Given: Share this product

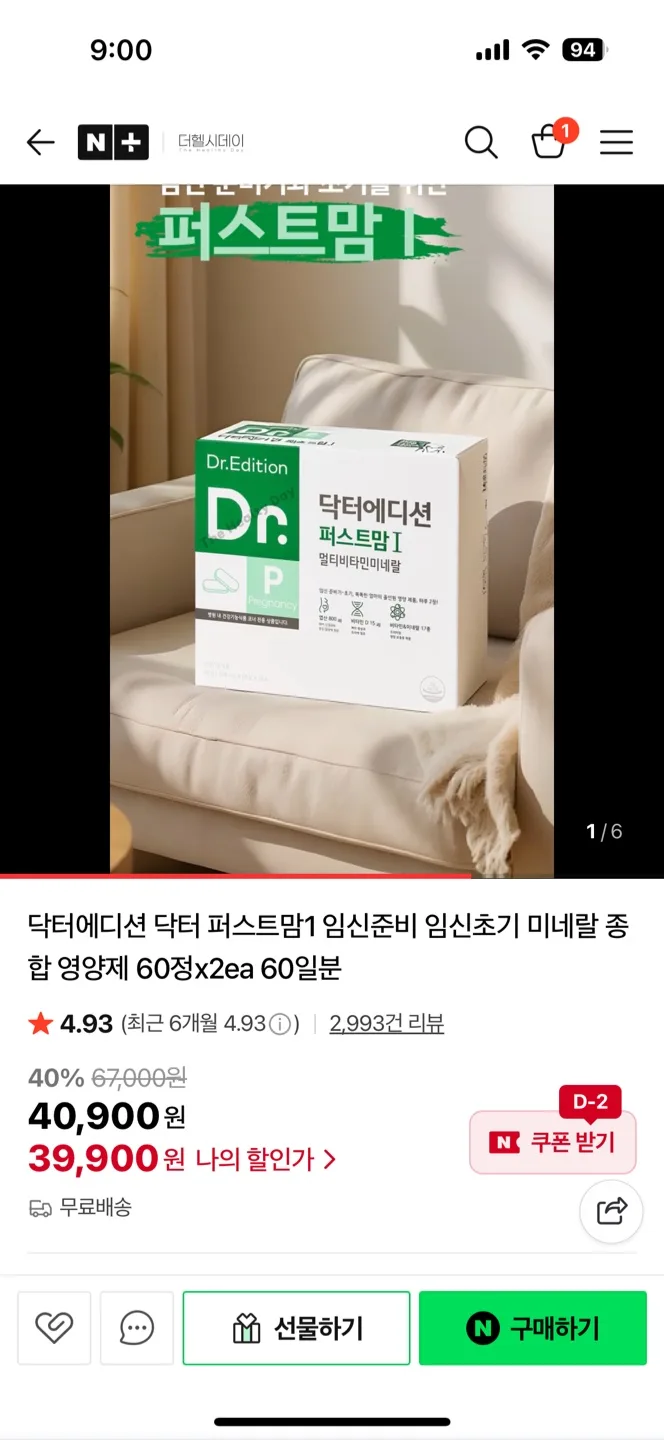Looking at the screenshot, I should click(x=611, y=1211).
